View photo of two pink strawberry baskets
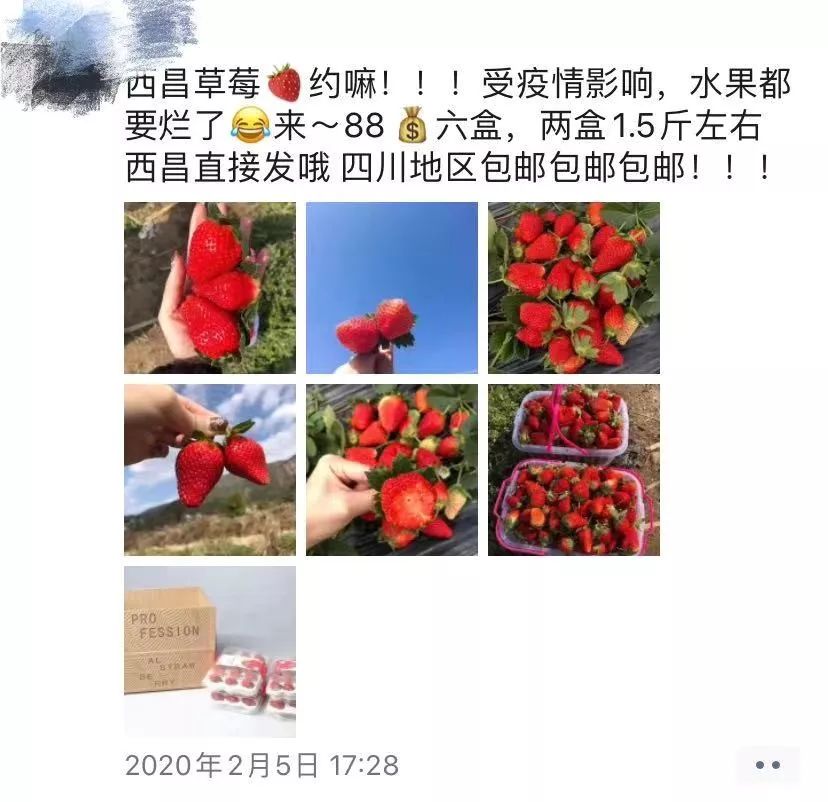 pyautogui.click(x=574, y=470)
